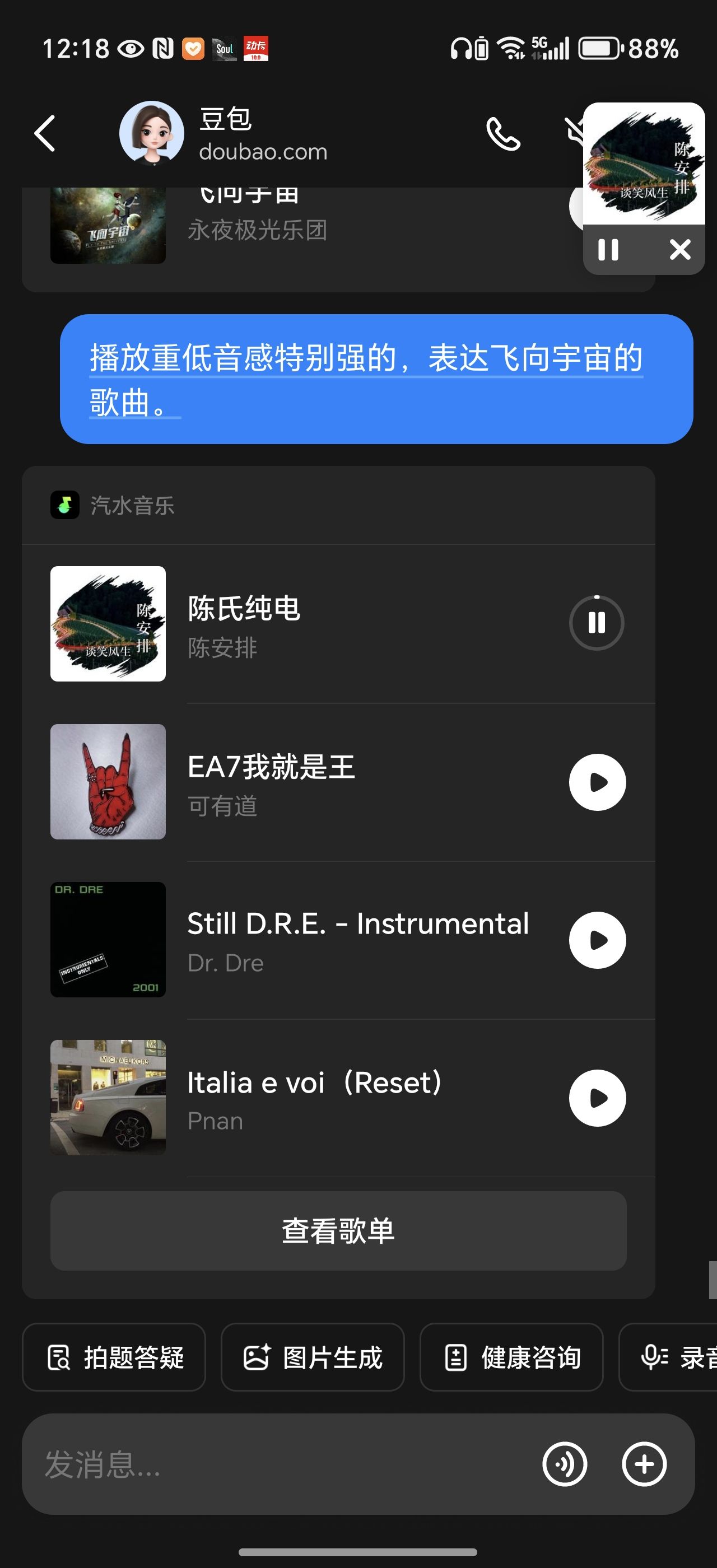Choose the 图片生成 chip
717x1568 pixels.
click(x=313, y=1357)
